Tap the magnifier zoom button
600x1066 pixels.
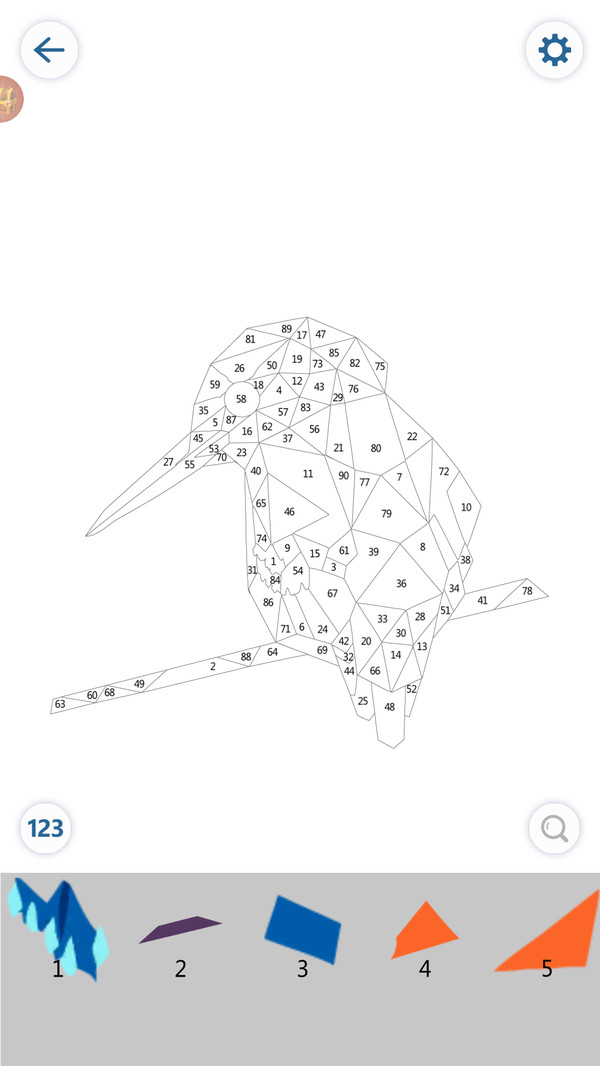(554, 828)
